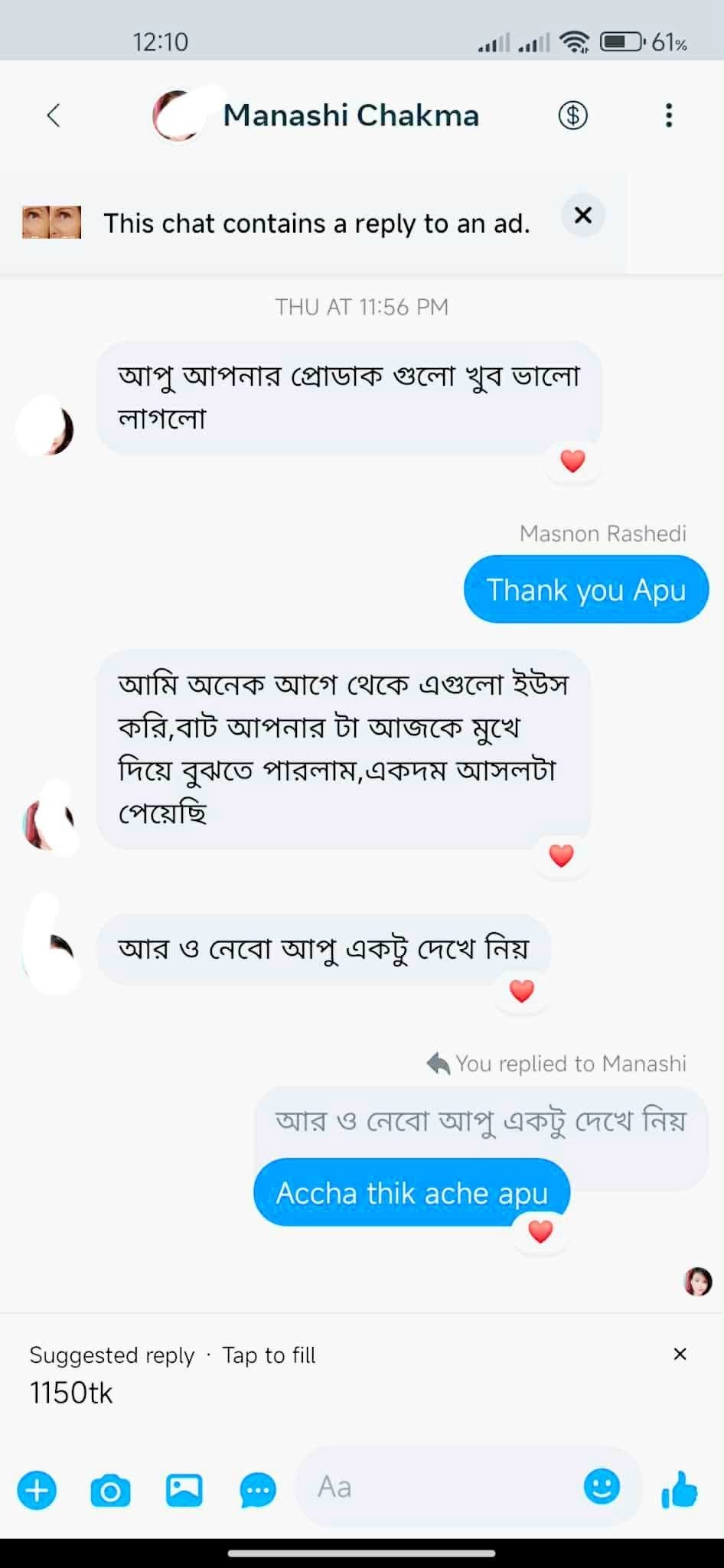Screen dimensions: 724x1568
Task: Tap the dollar payment icon
Action: pos(572,116)
